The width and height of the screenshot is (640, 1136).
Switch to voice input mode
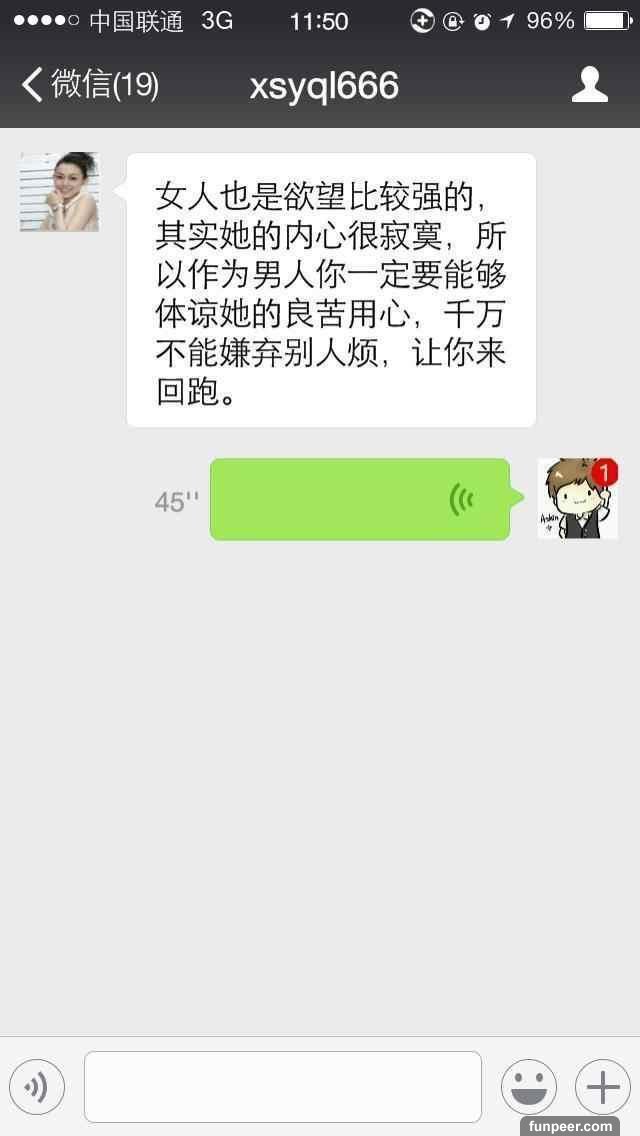click(x=37, y=1087)
